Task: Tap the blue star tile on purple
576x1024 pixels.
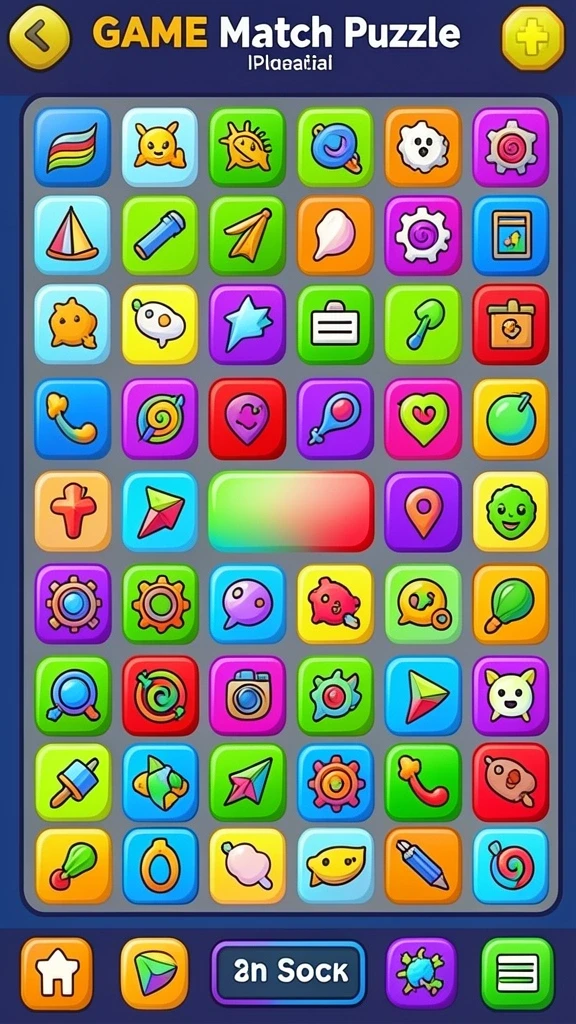Action: click(x=248, y=324)
